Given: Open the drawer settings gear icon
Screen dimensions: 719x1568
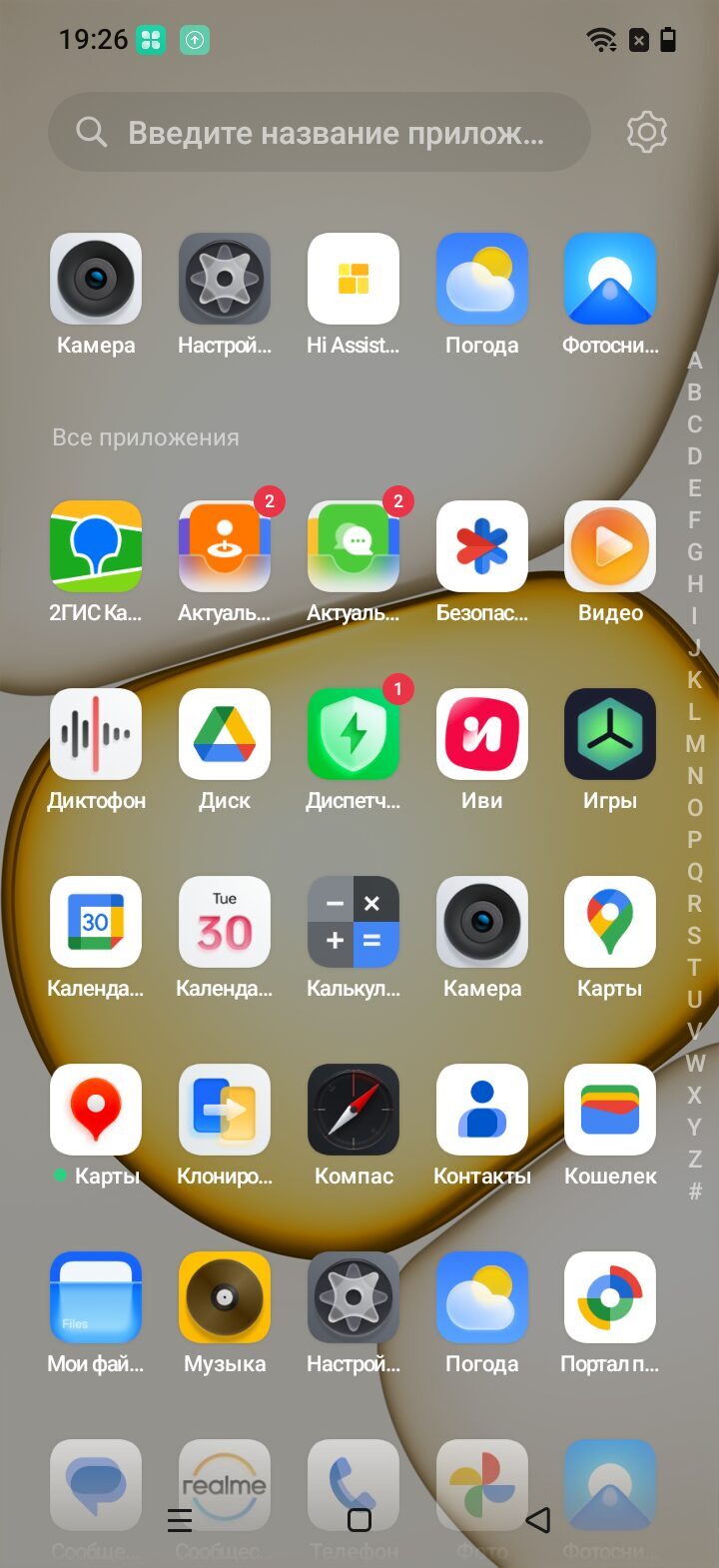Looking at the screenshot, I should [646, 132].
